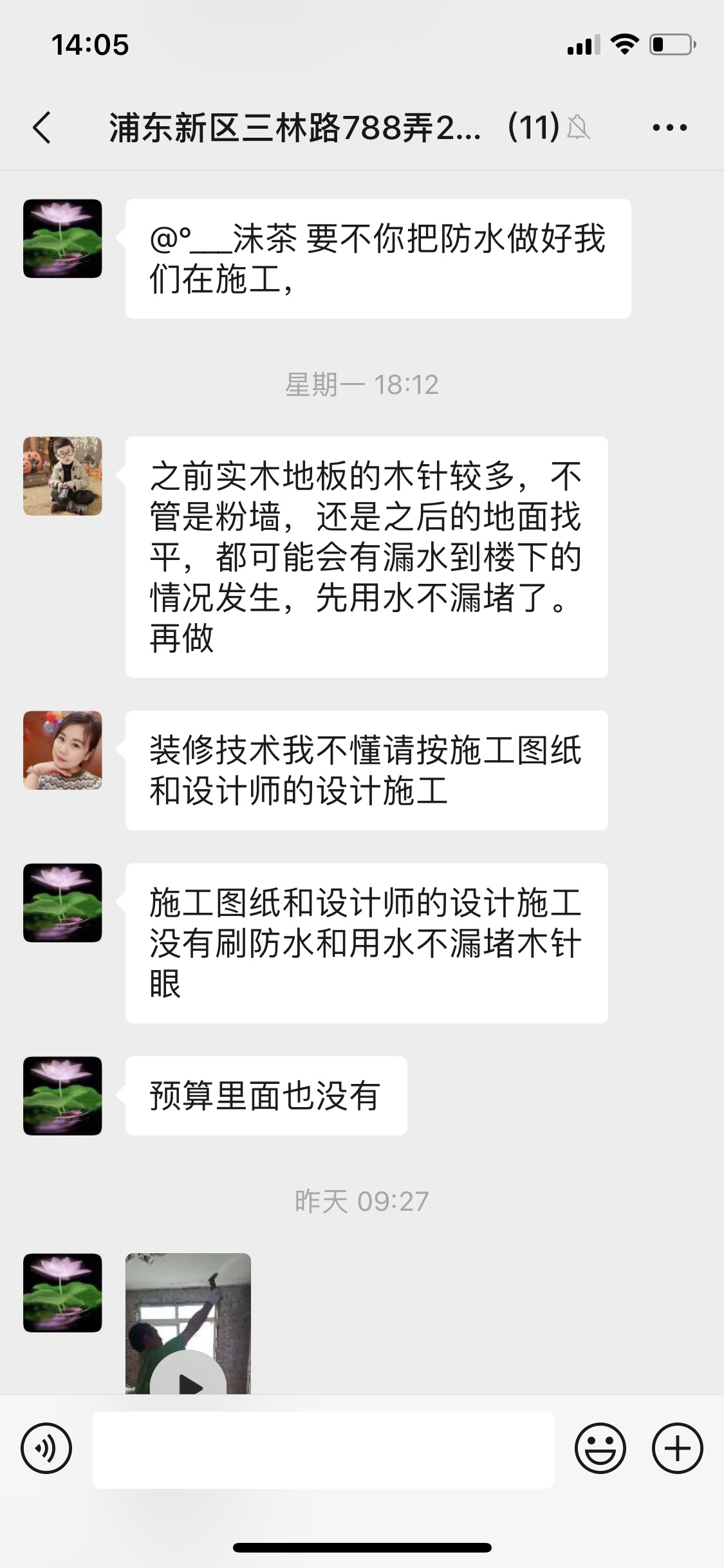The height and width of the screenshot is (1568, 724).
Task: Switch to voice message input
Action: pyautogui.click(x=46, y=1449)
